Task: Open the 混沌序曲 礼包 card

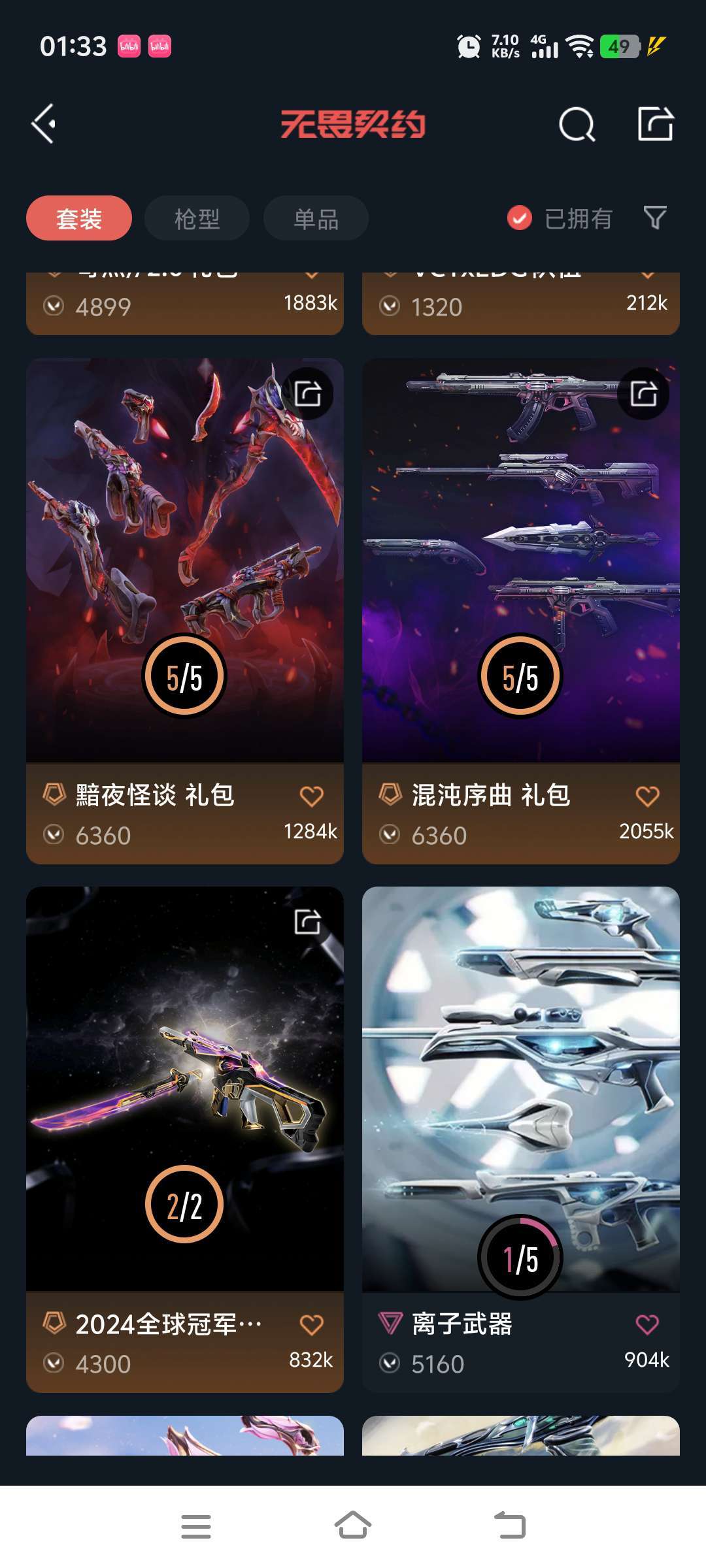Action: point(521,611)
